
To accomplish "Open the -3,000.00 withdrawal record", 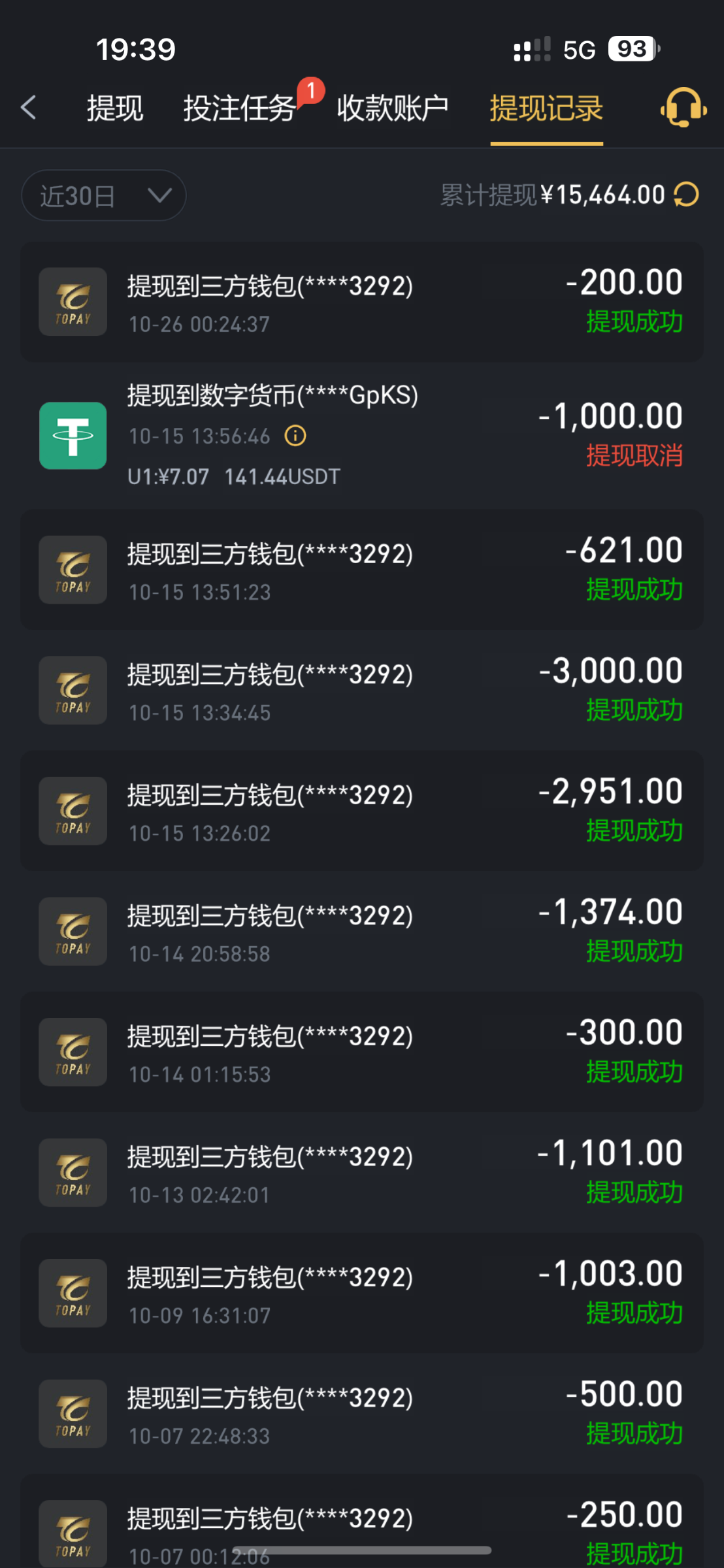I will coord(362,691).
